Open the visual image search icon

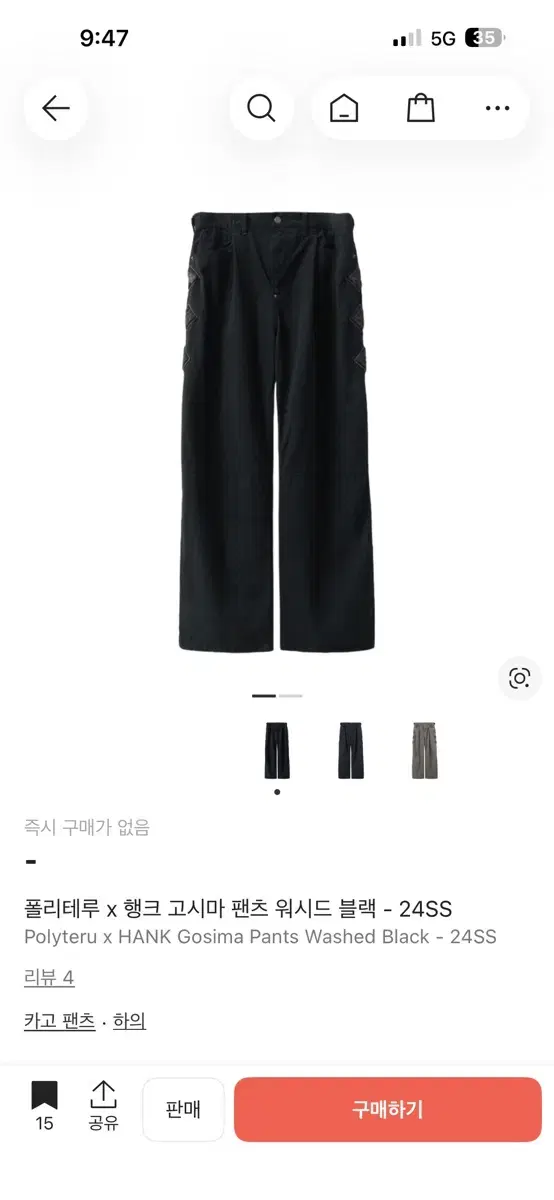coord(519,679)
